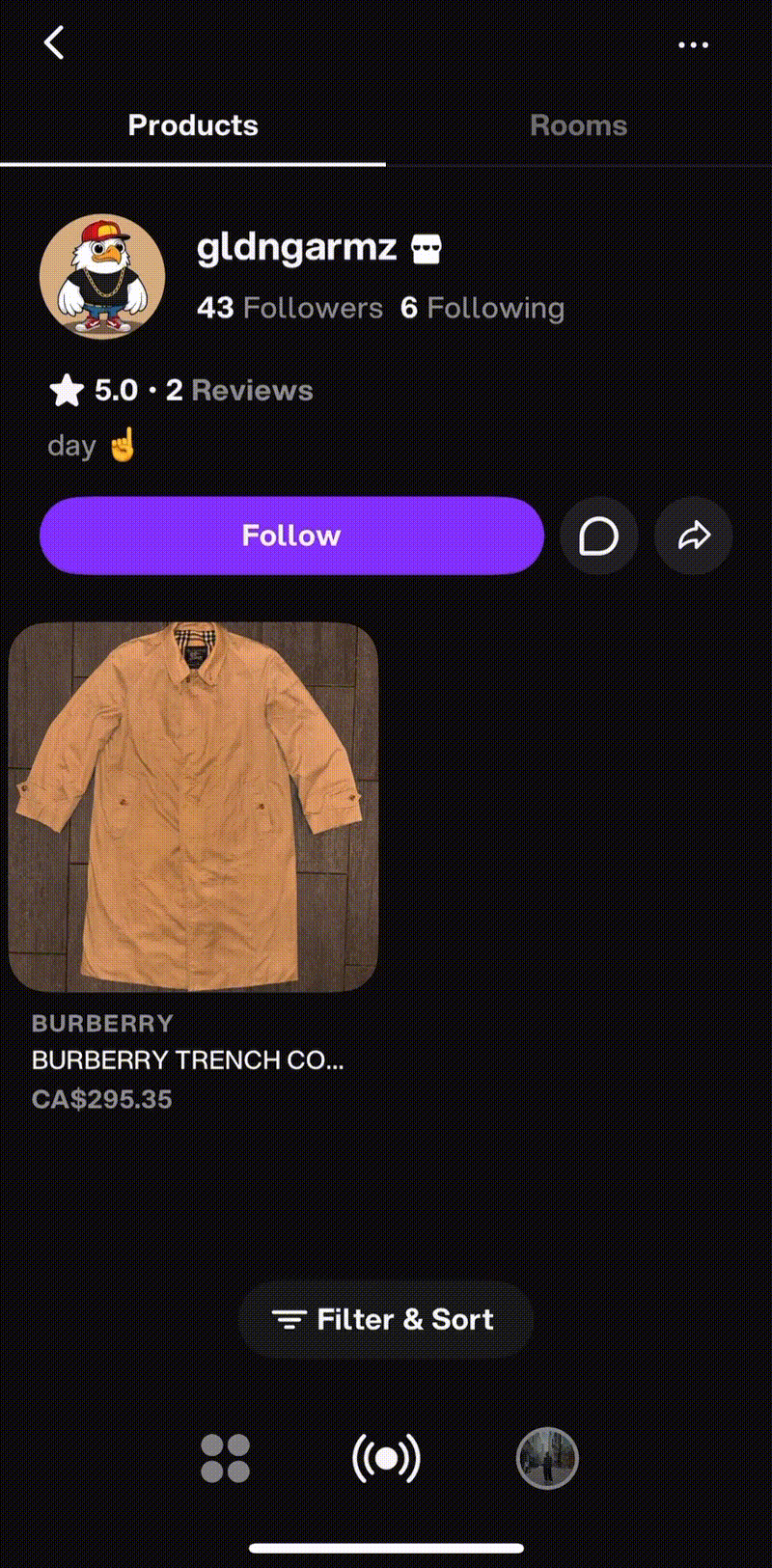Image resolution: width=772 pixels, height=1568 pixels.
Task: Open the three-dot overflow menu
Action: pyautogui.click(x=693, y=44)
